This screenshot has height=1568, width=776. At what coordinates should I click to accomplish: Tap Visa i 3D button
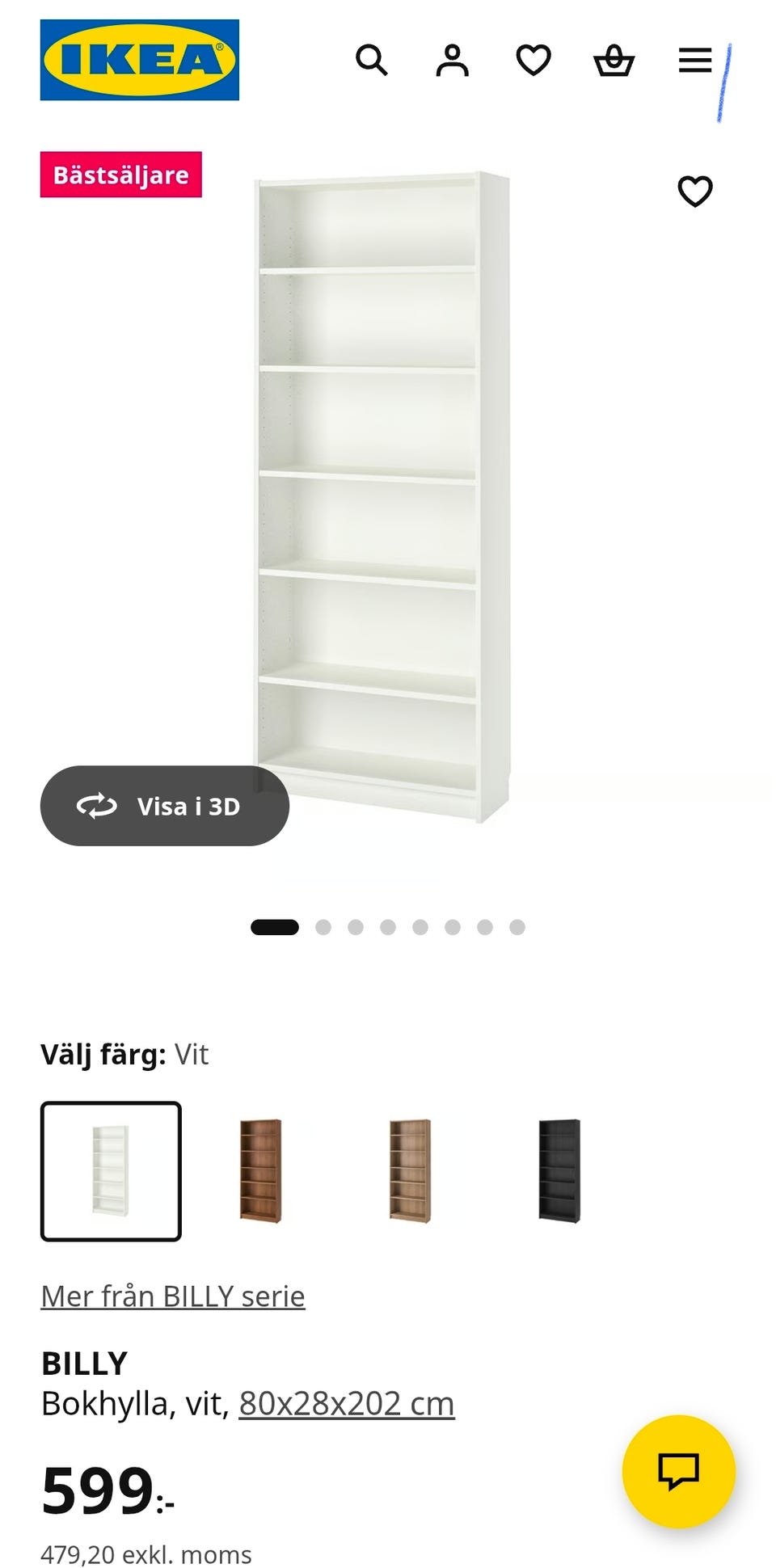click(x=165, y=806)
